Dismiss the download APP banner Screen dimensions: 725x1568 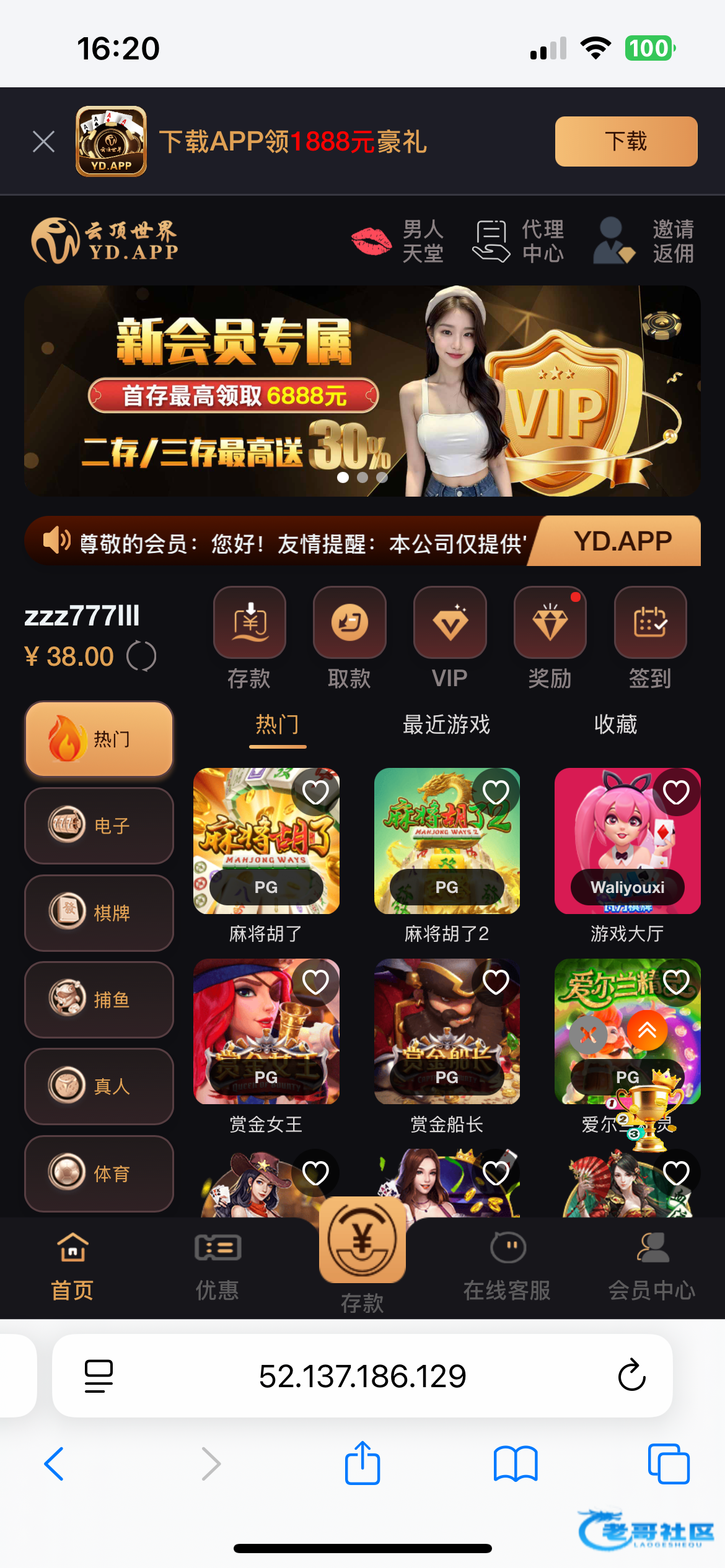tap(43, 142)
